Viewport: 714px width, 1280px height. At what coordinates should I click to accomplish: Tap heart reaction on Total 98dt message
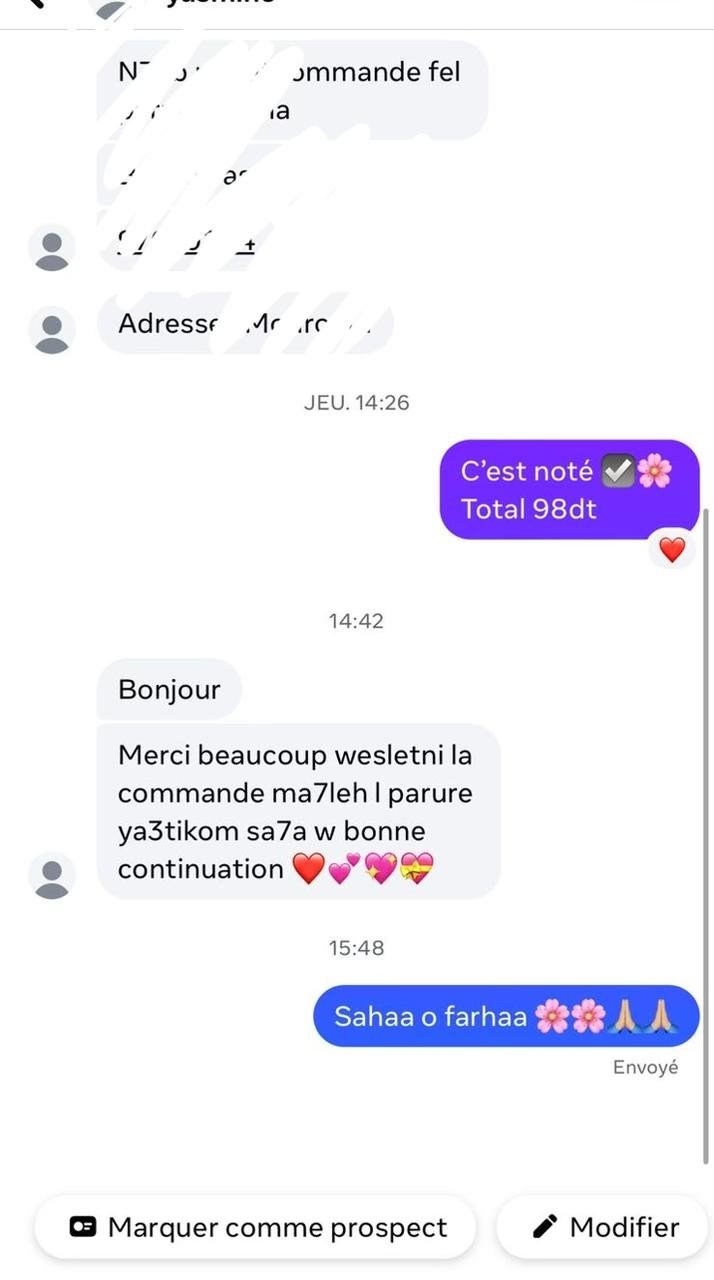tap(672, 549)
